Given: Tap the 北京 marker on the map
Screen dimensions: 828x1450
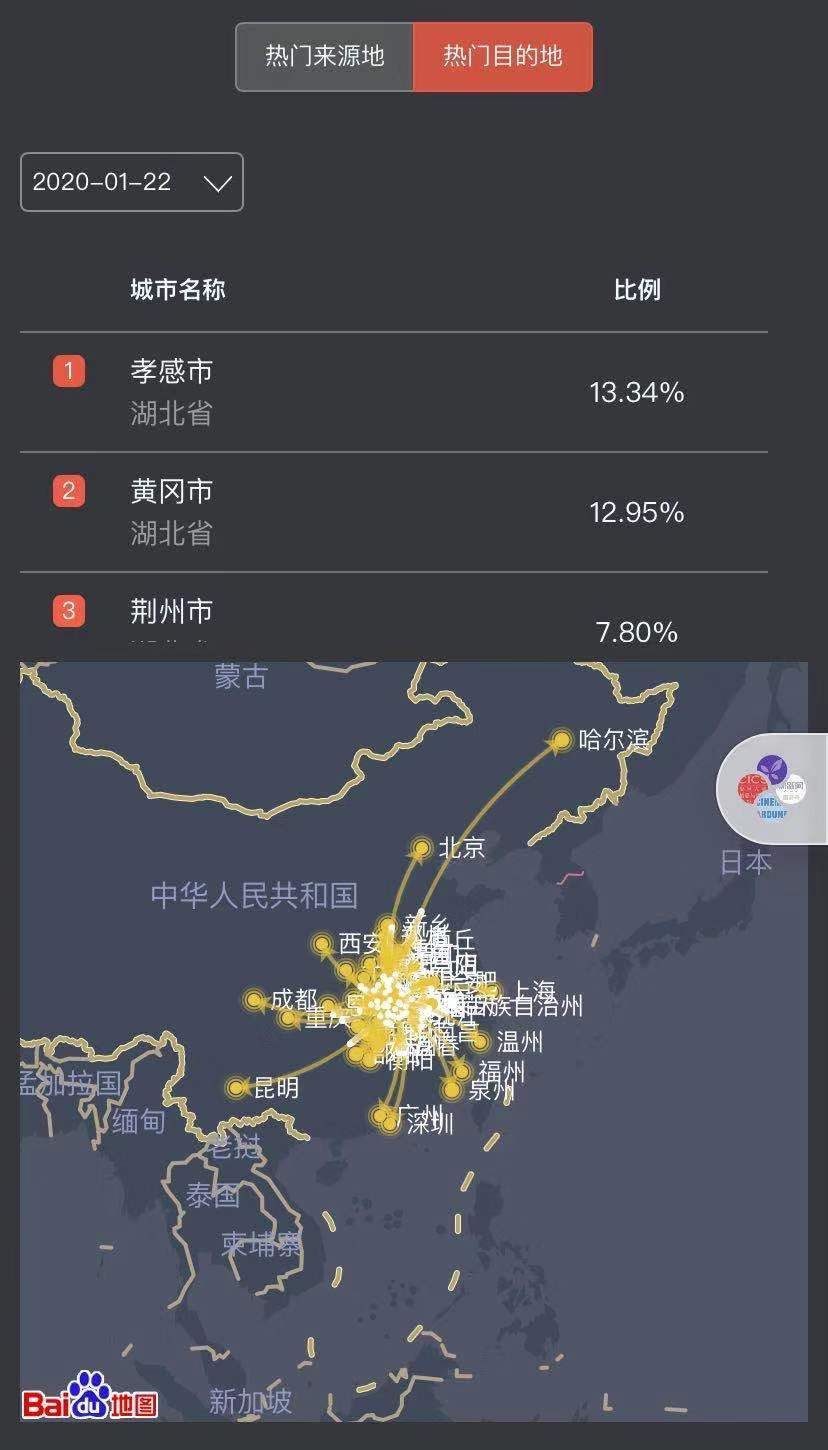Looking at the screenshot, I should point(422,849).
